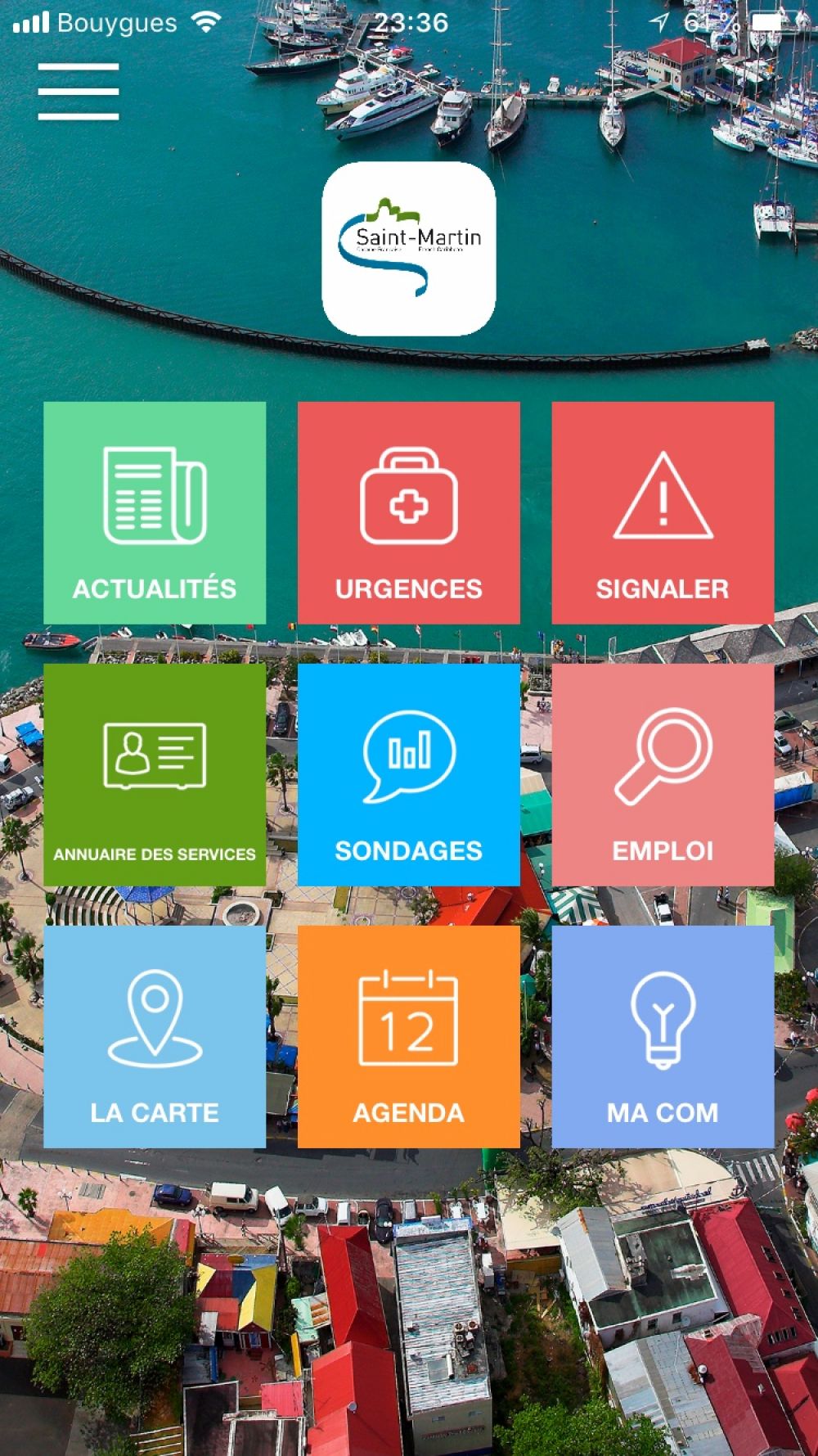This screenshot has height=1456, width=818.
Task: Open La Carte map
Action: (x=155, y=1037)
